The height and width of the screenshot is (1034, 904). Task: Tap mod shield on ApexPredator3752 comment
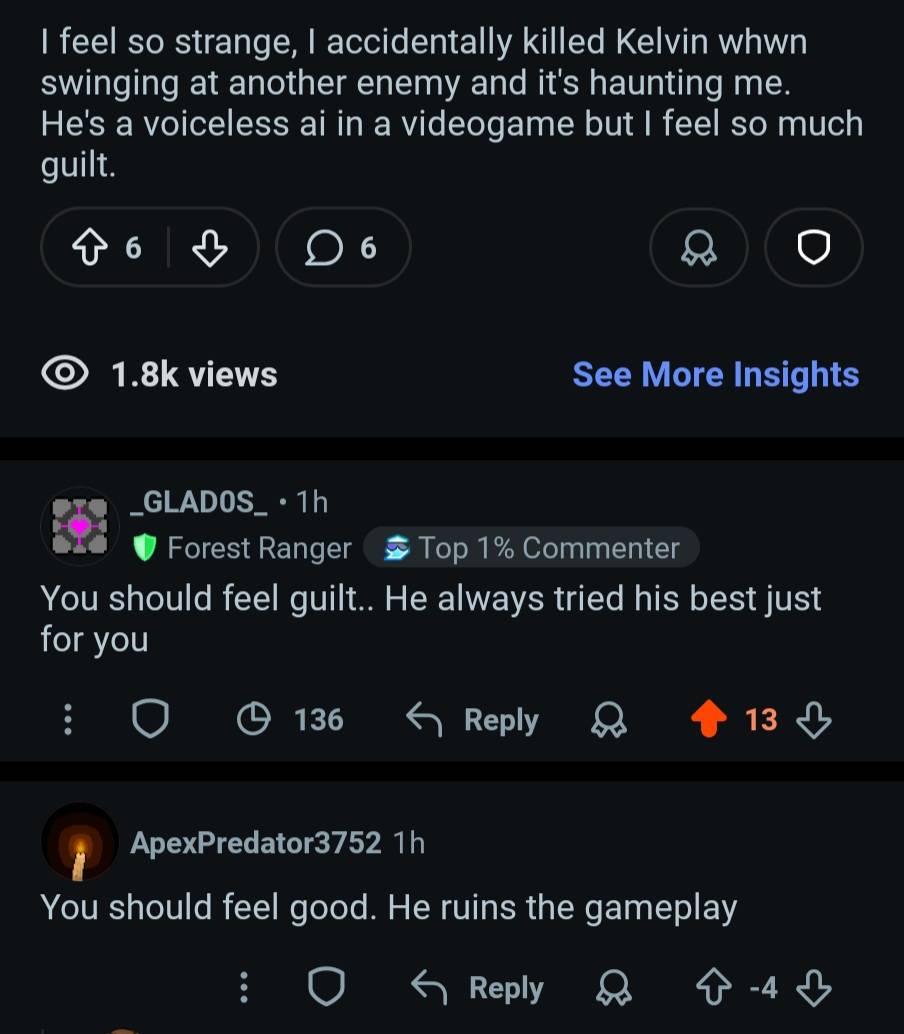coord(325,988)
